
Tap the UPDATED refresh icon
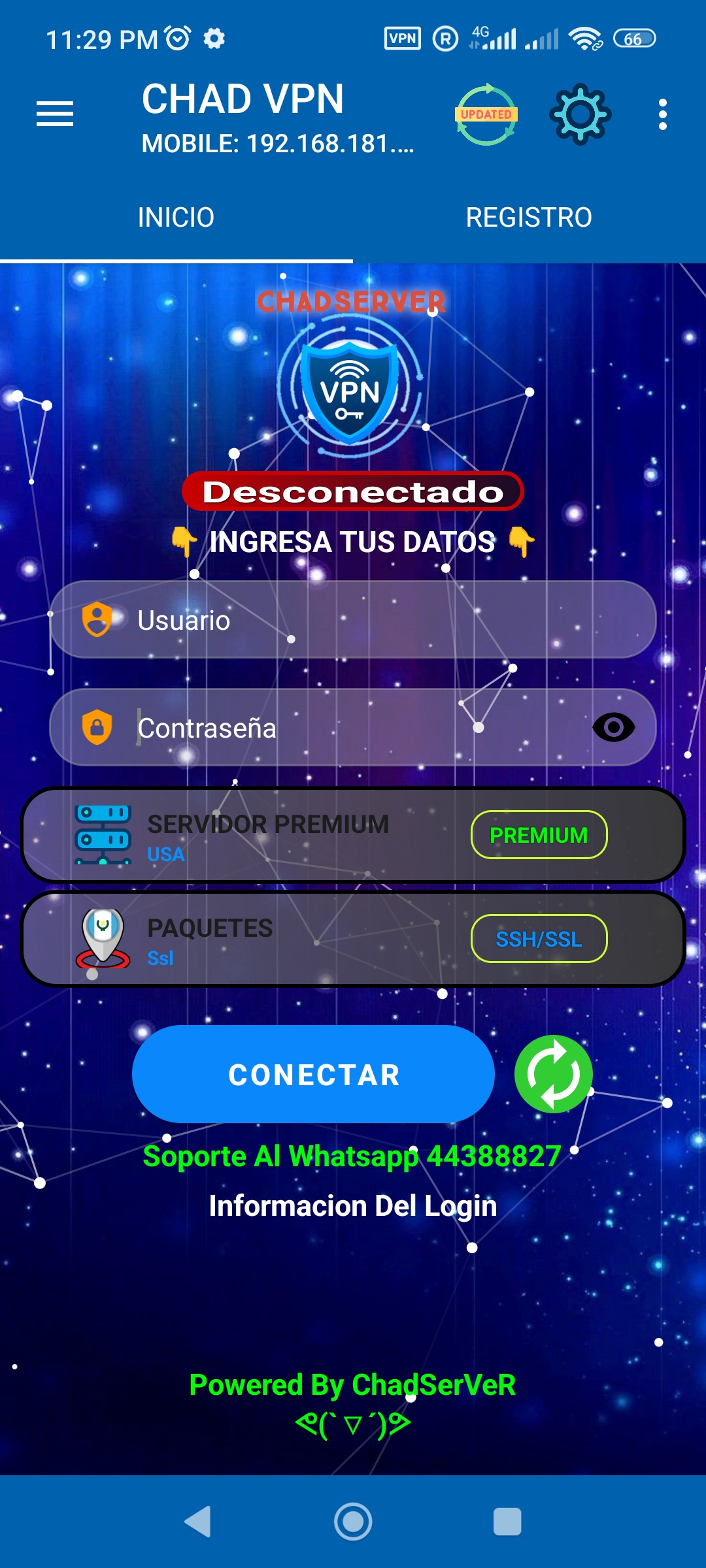pos(486,114)
